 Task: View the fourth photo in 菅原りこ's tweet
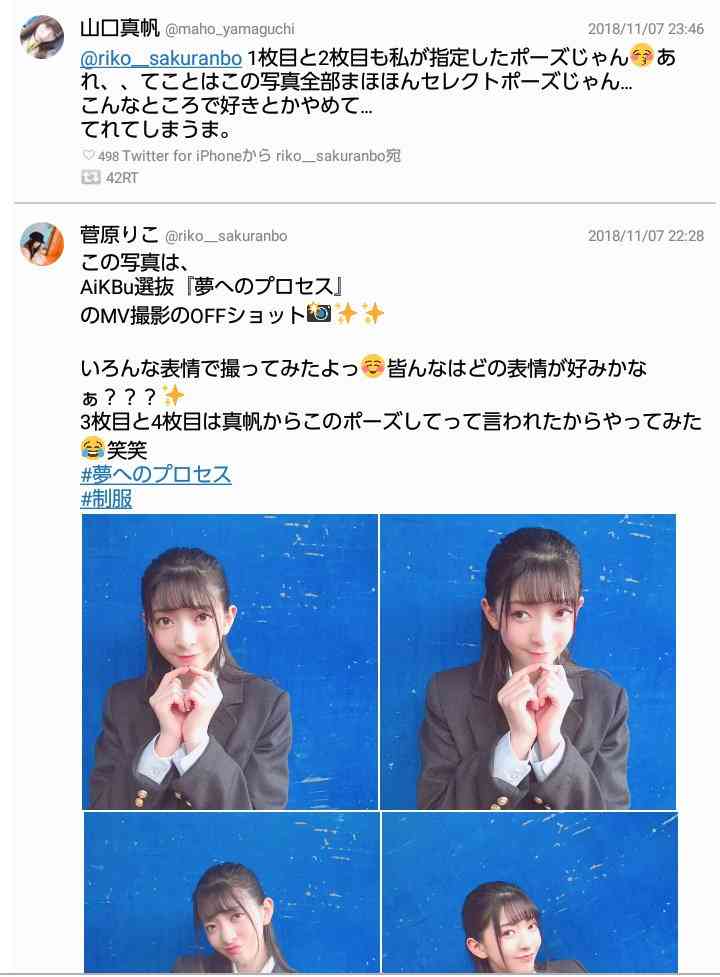click(x=528, y=893)
